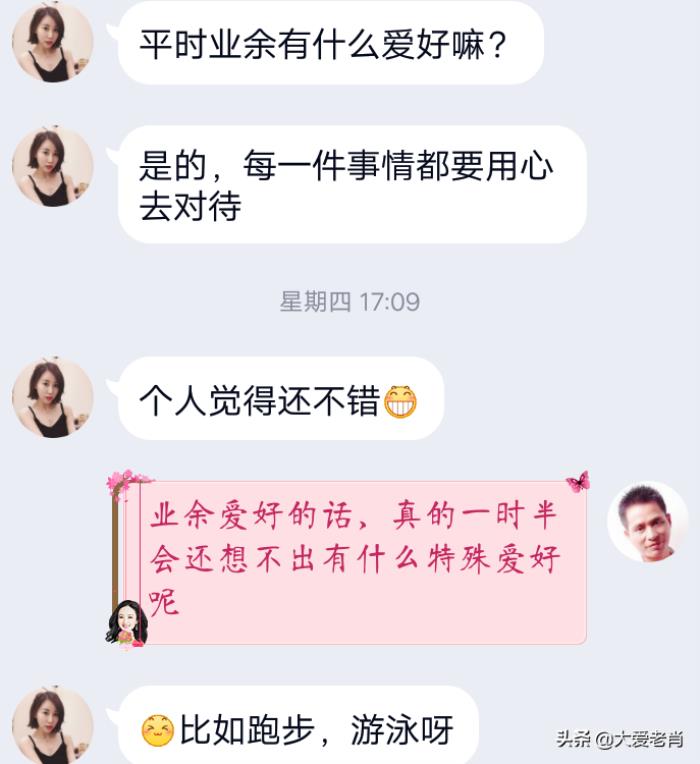Screen dimensions: 700x764
Task: Open sender's avatar beside 平时业余有什么爱好嘛 message
Action: tap(53, 42)
